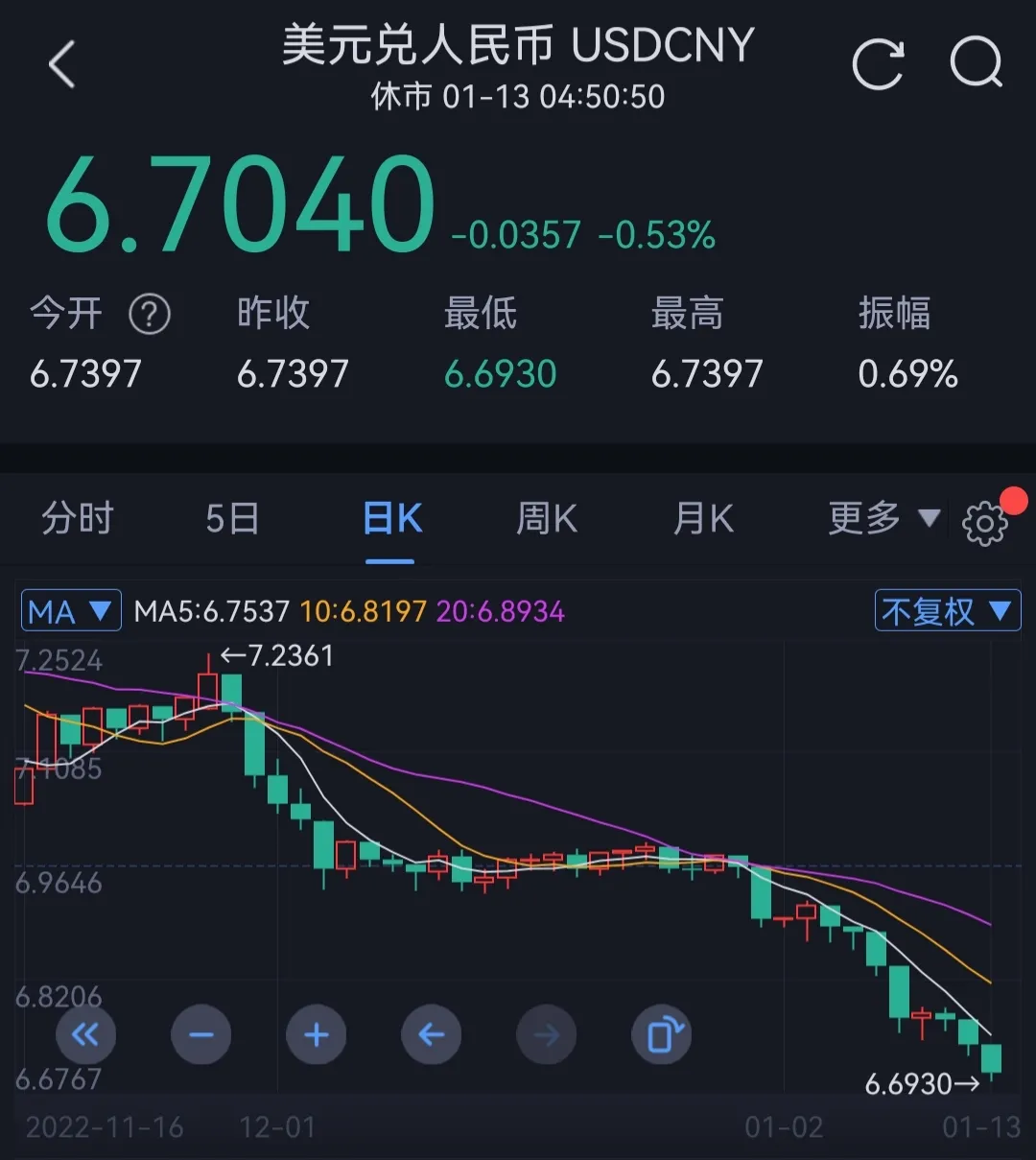Open the search magnifier icon

(976, 65)
